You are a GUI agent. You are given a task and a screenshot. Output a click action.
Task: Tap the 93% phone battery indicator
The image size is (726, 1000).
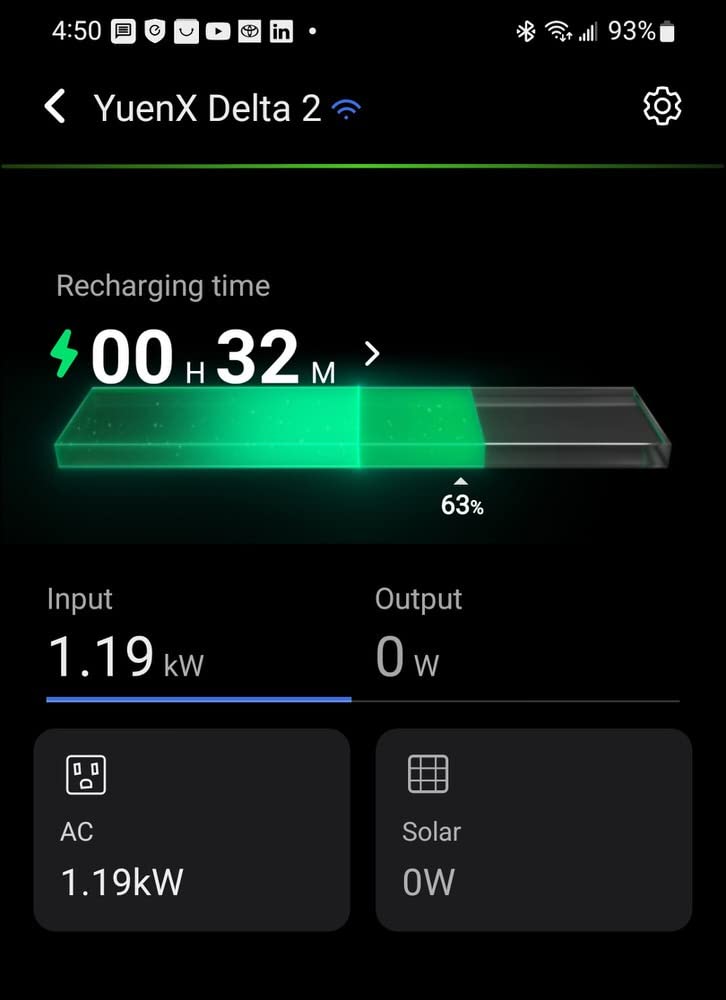click(632, 31)
